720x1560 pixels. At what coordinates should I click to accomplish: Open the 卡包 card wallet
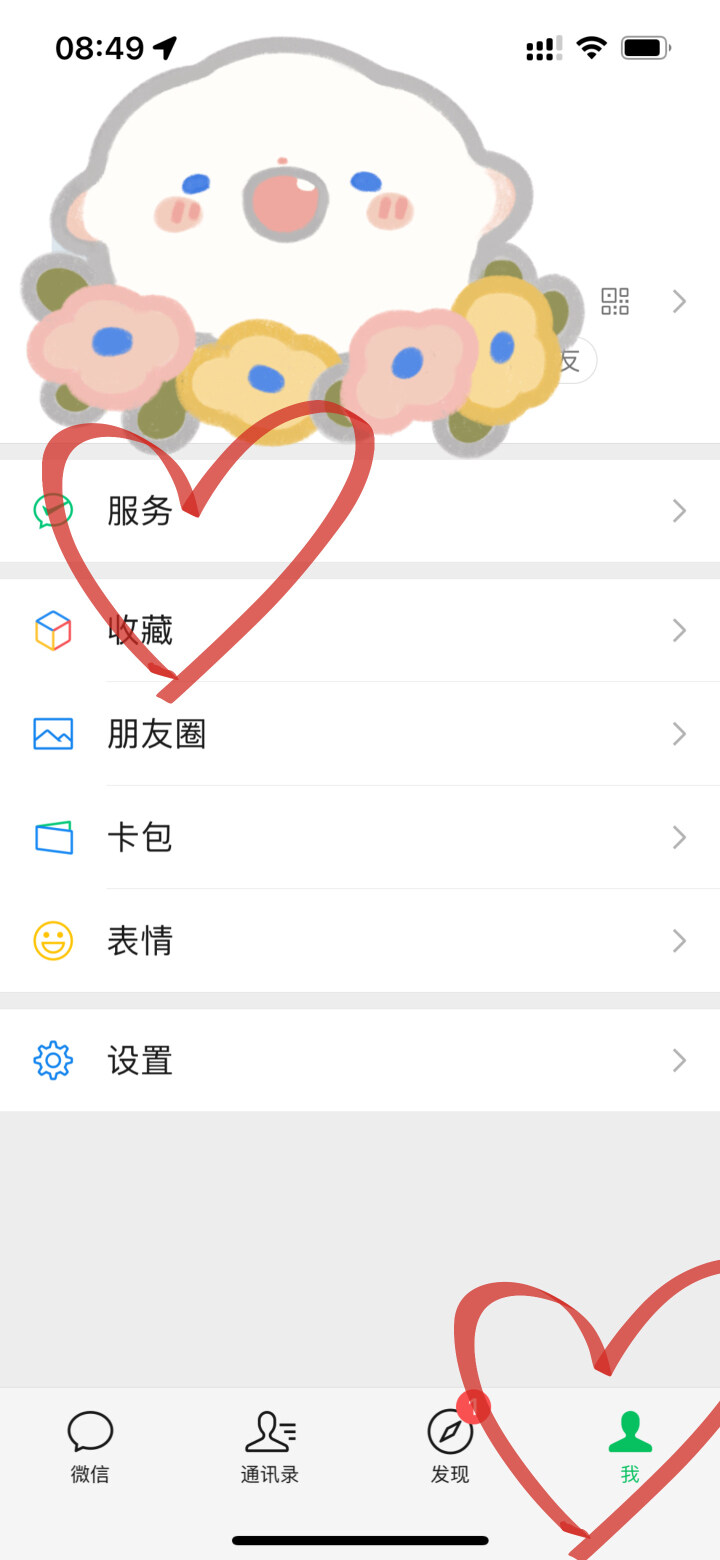360,837
